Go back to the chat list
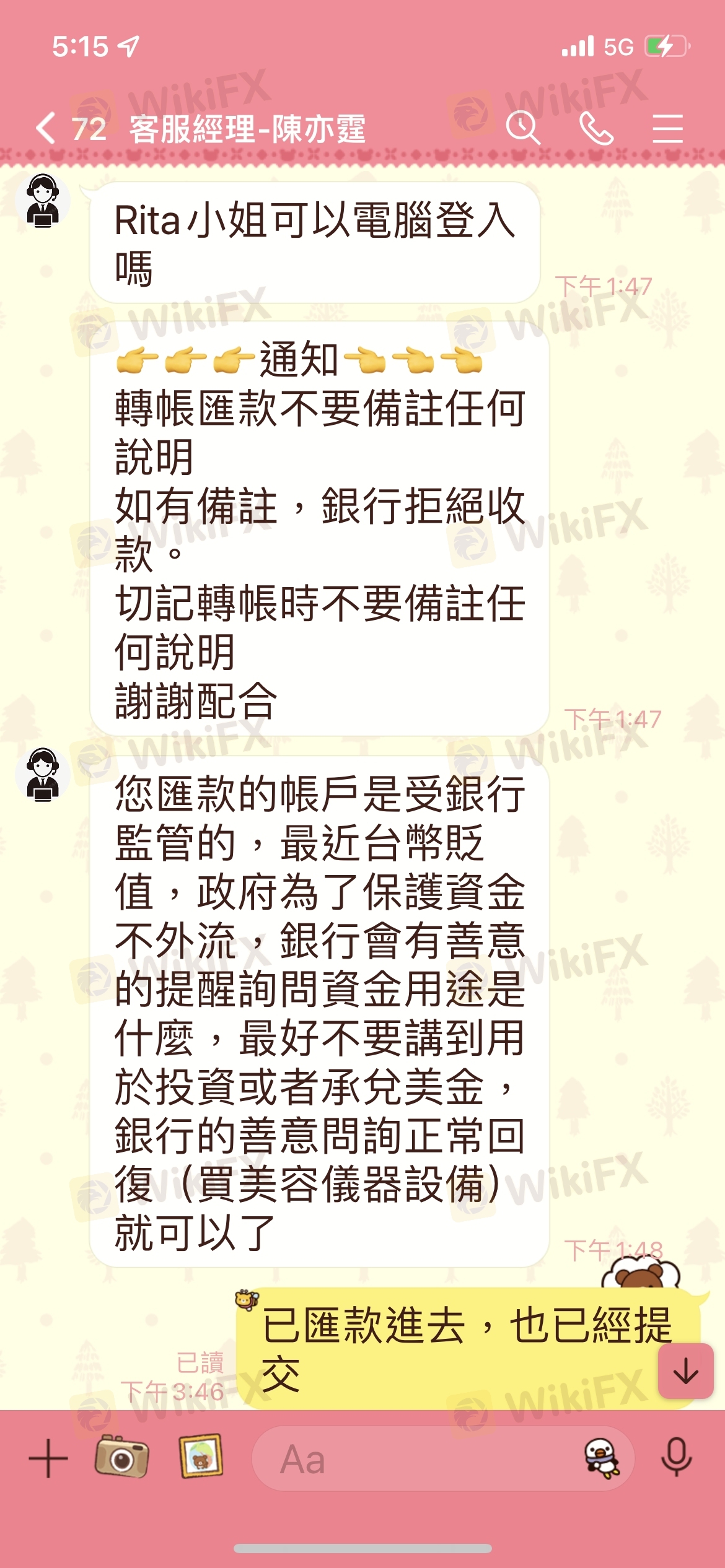The image size is (725, 1568). (x=46, y=129)
